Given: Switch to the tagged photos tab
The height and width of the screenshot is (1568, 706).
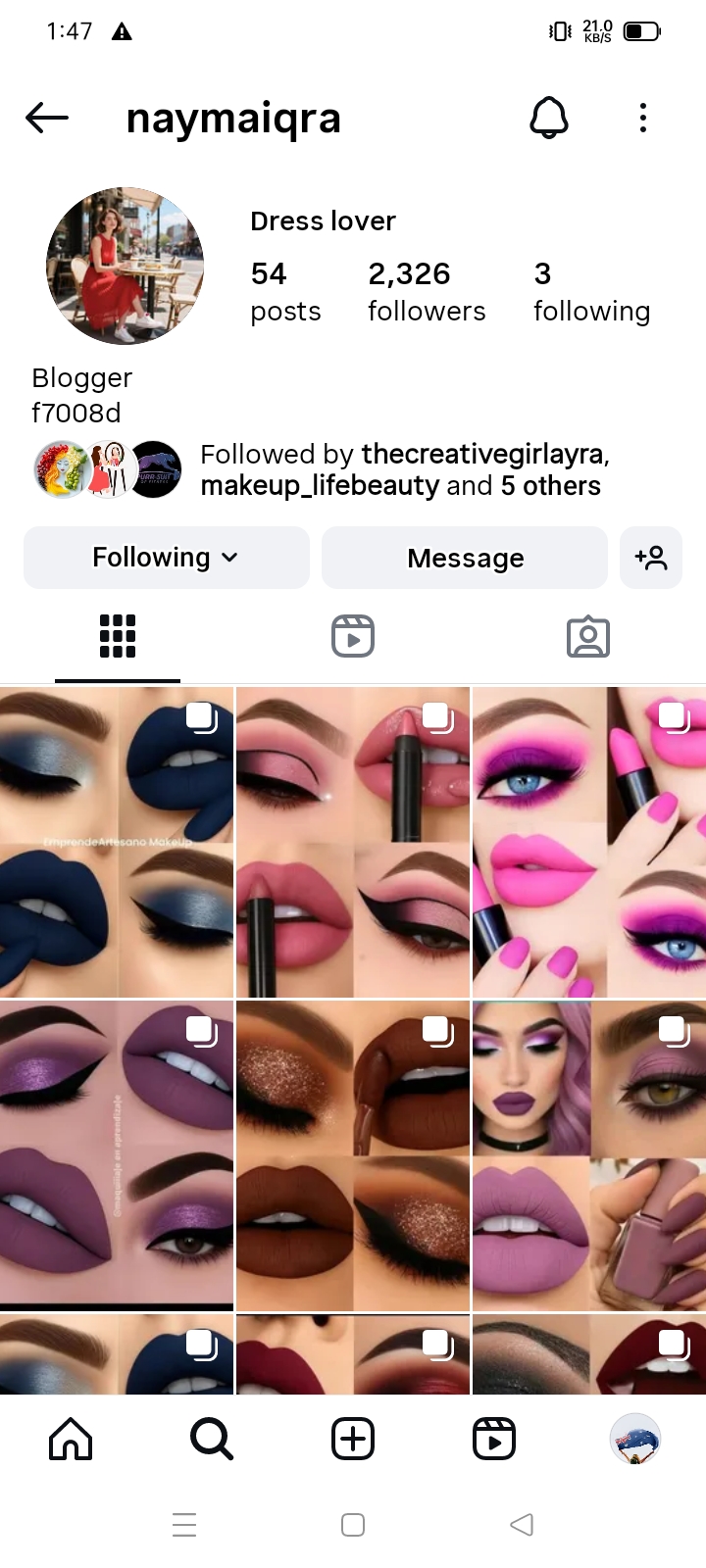Looking at the screenshot, I should click(x=588, y=637).
